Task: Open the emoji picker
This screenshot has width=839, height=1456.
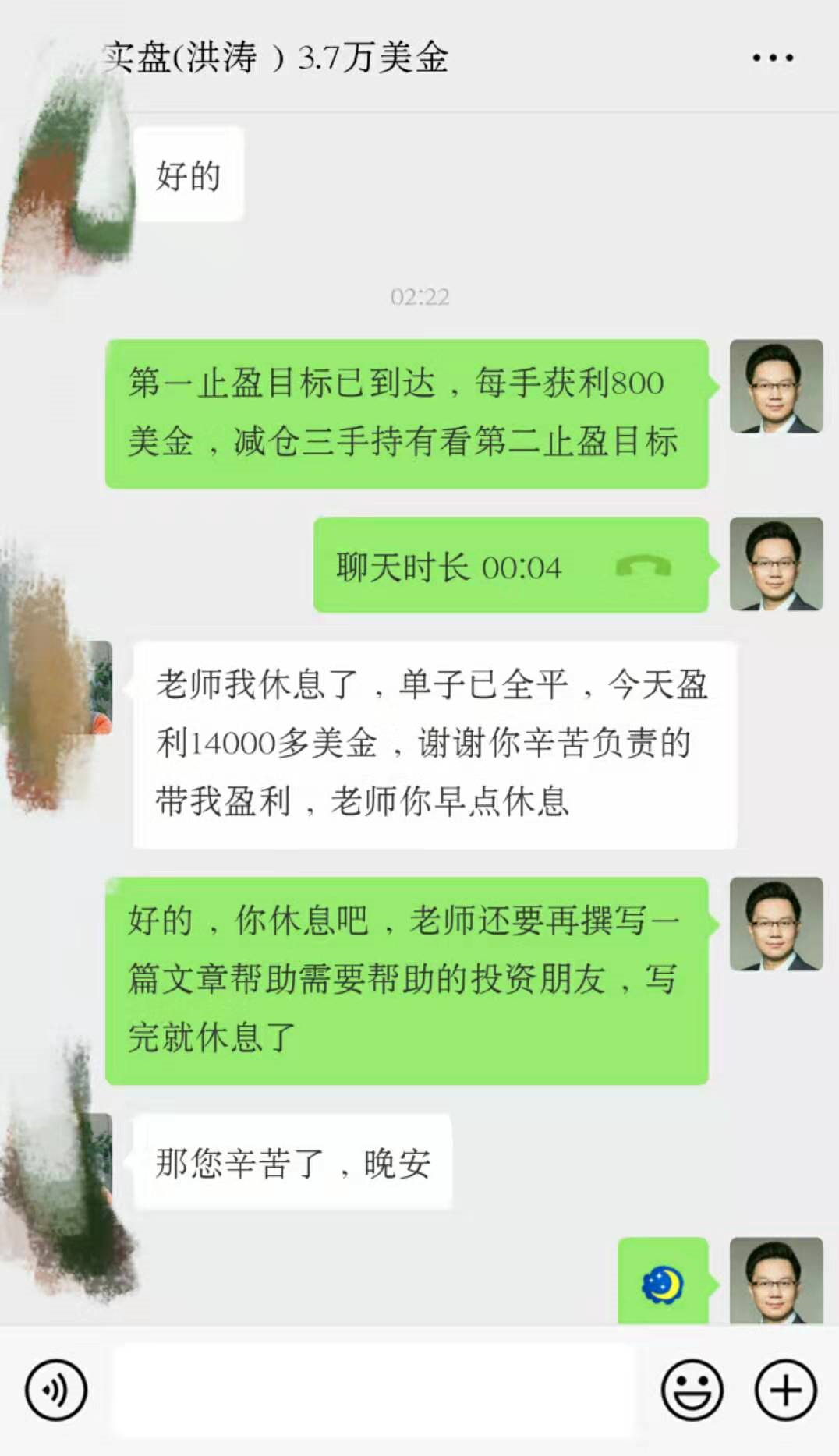Action: click(692, 1390)
